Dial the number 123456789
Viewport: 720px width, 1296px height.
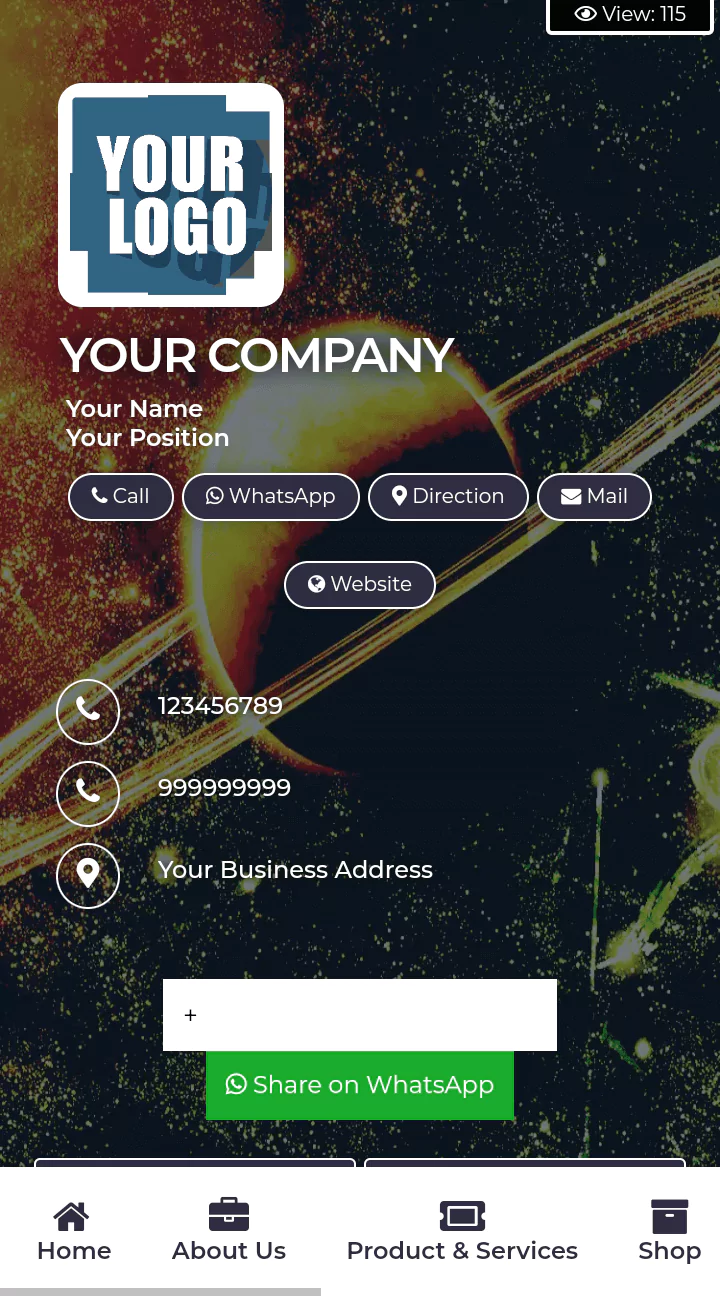(x=220, y=706)
